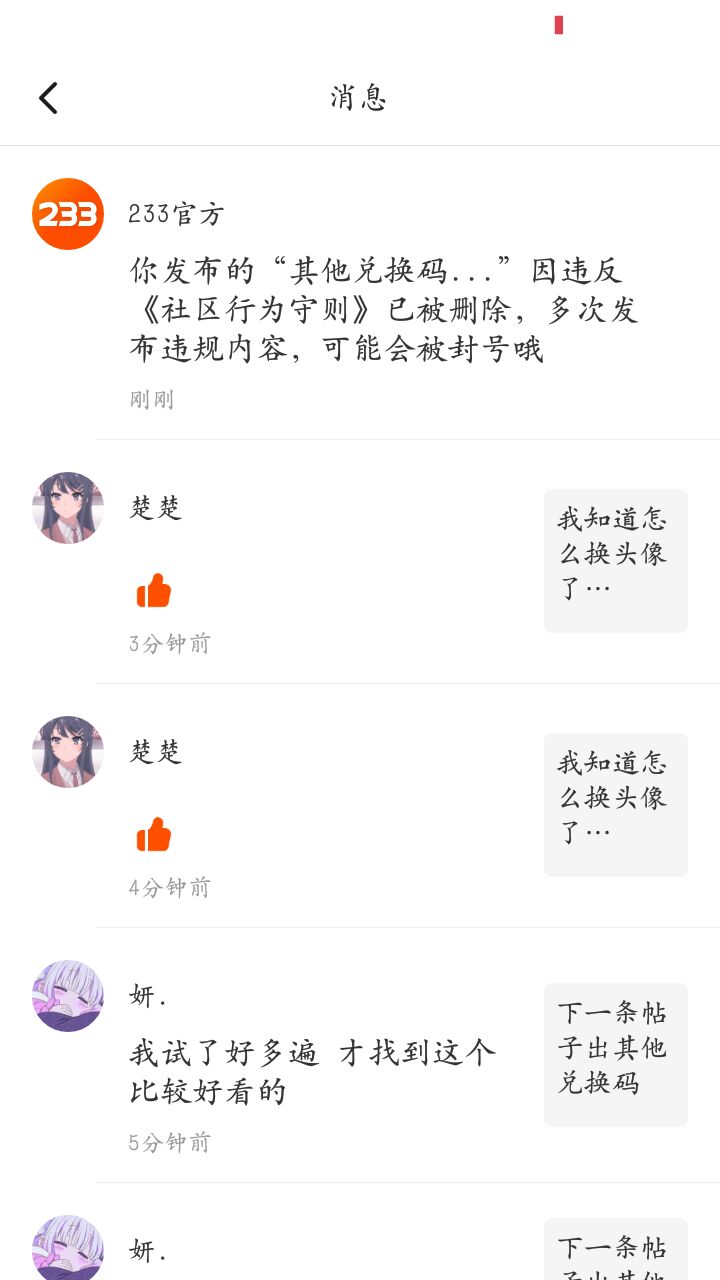Open the 233官方 deletion notice

click(385, 310)
